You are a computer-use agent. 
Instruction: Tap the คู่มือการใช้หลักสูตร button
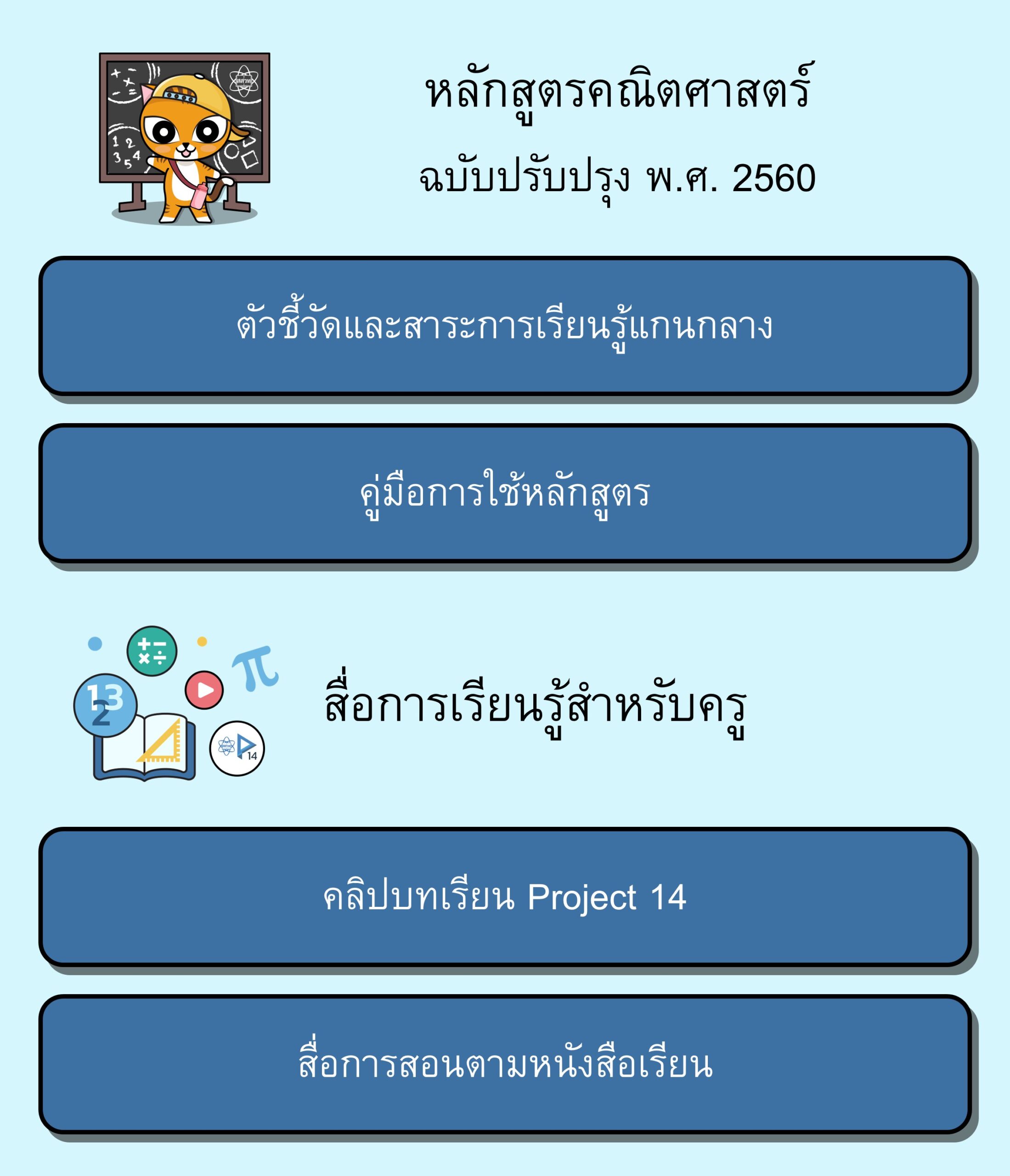click(x=504, y=493)
